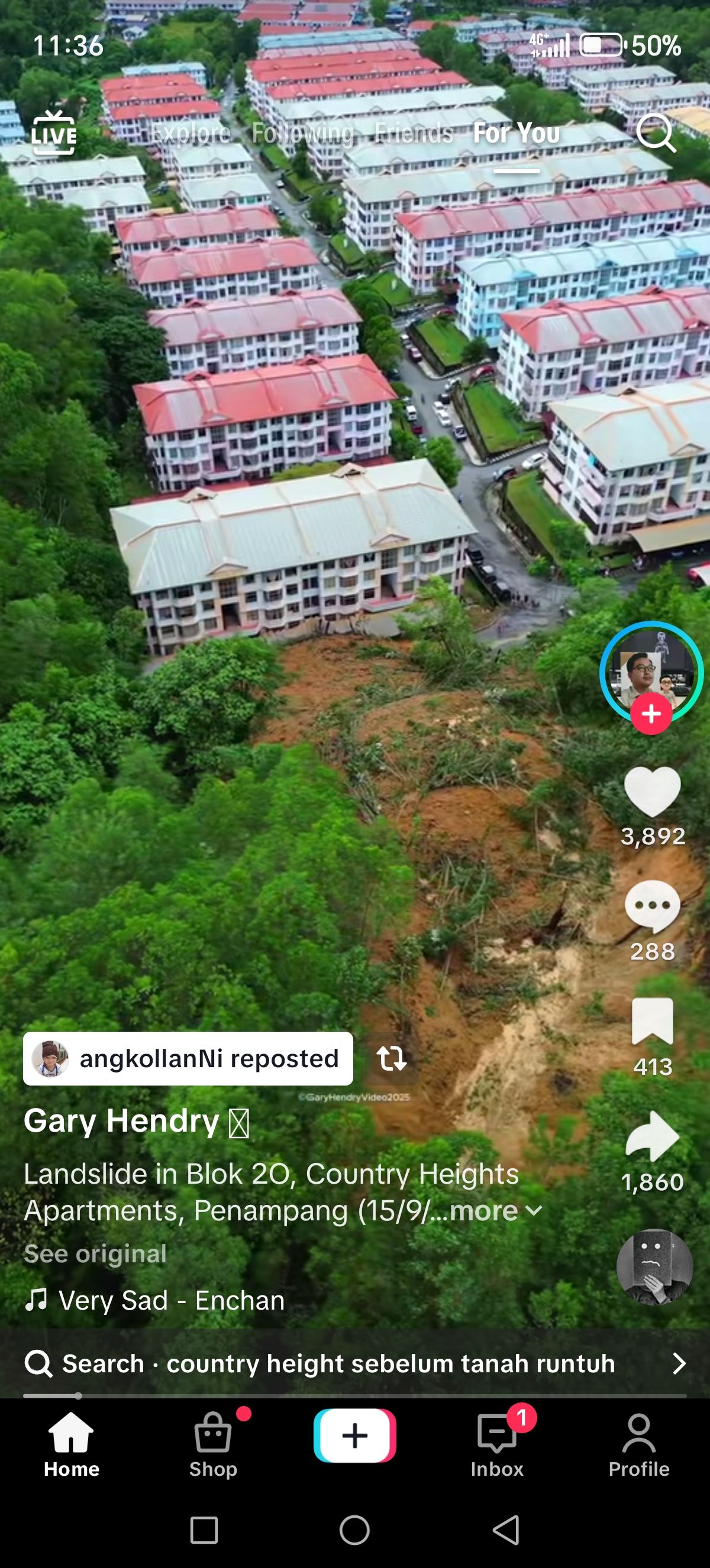Share this video
This screenshot has height=1568, width=710.
click(x=652, y=1136)
